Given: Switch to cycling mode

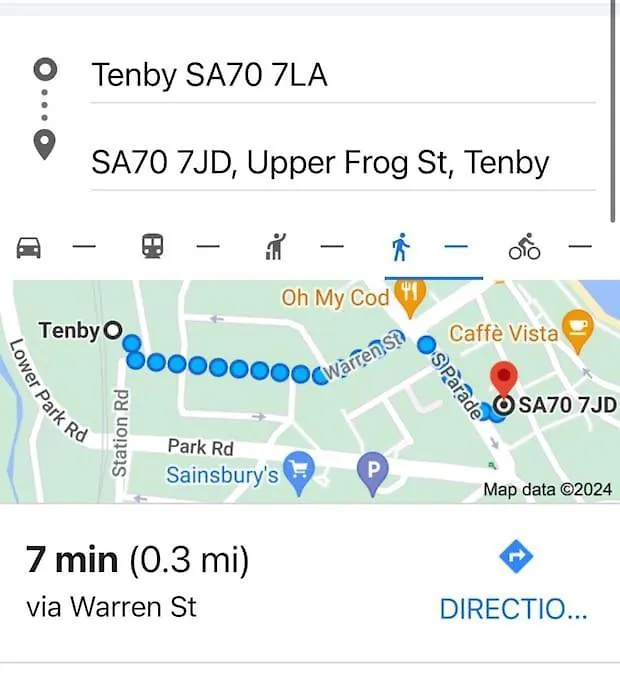Looking at the screenshot, I should click(x=524, y=246).
